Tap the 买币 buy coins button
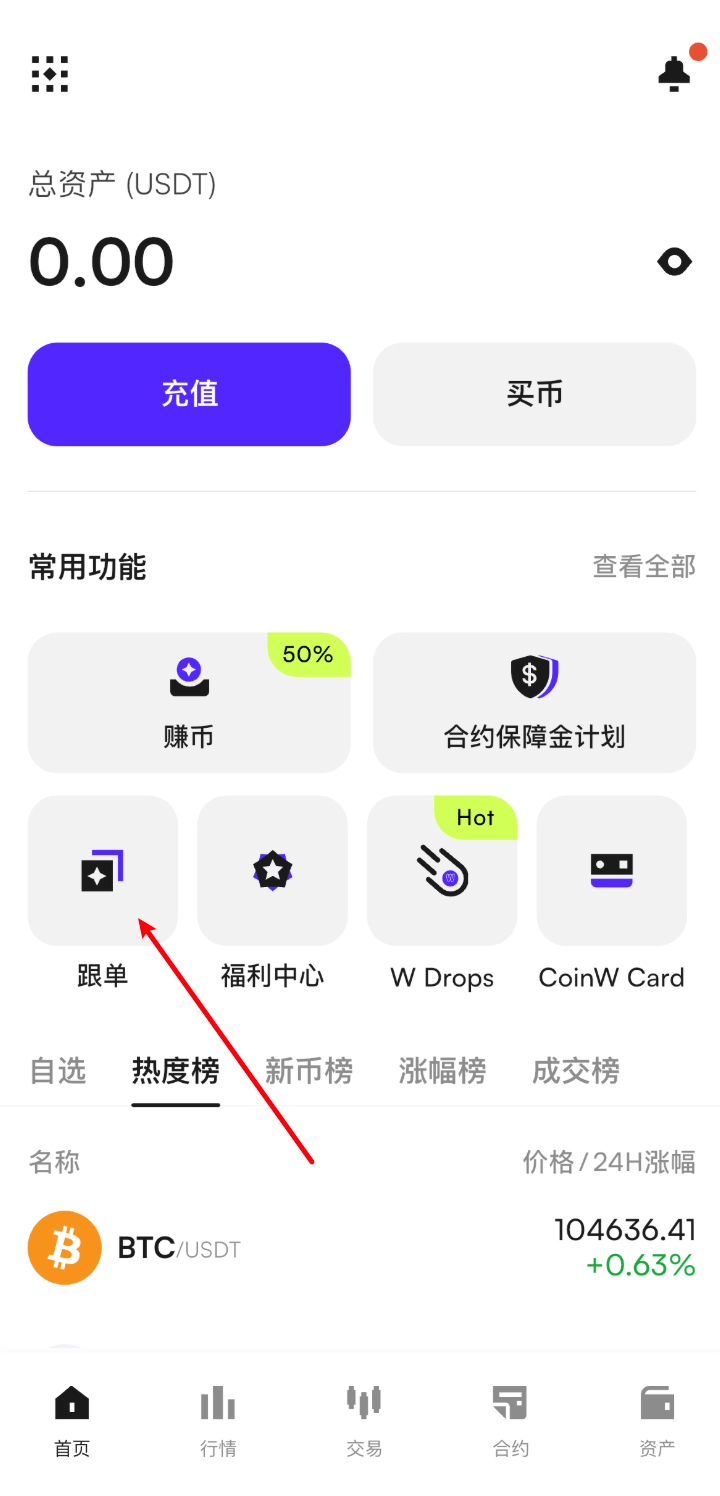The image size is (720, 1496). point(535,394)
